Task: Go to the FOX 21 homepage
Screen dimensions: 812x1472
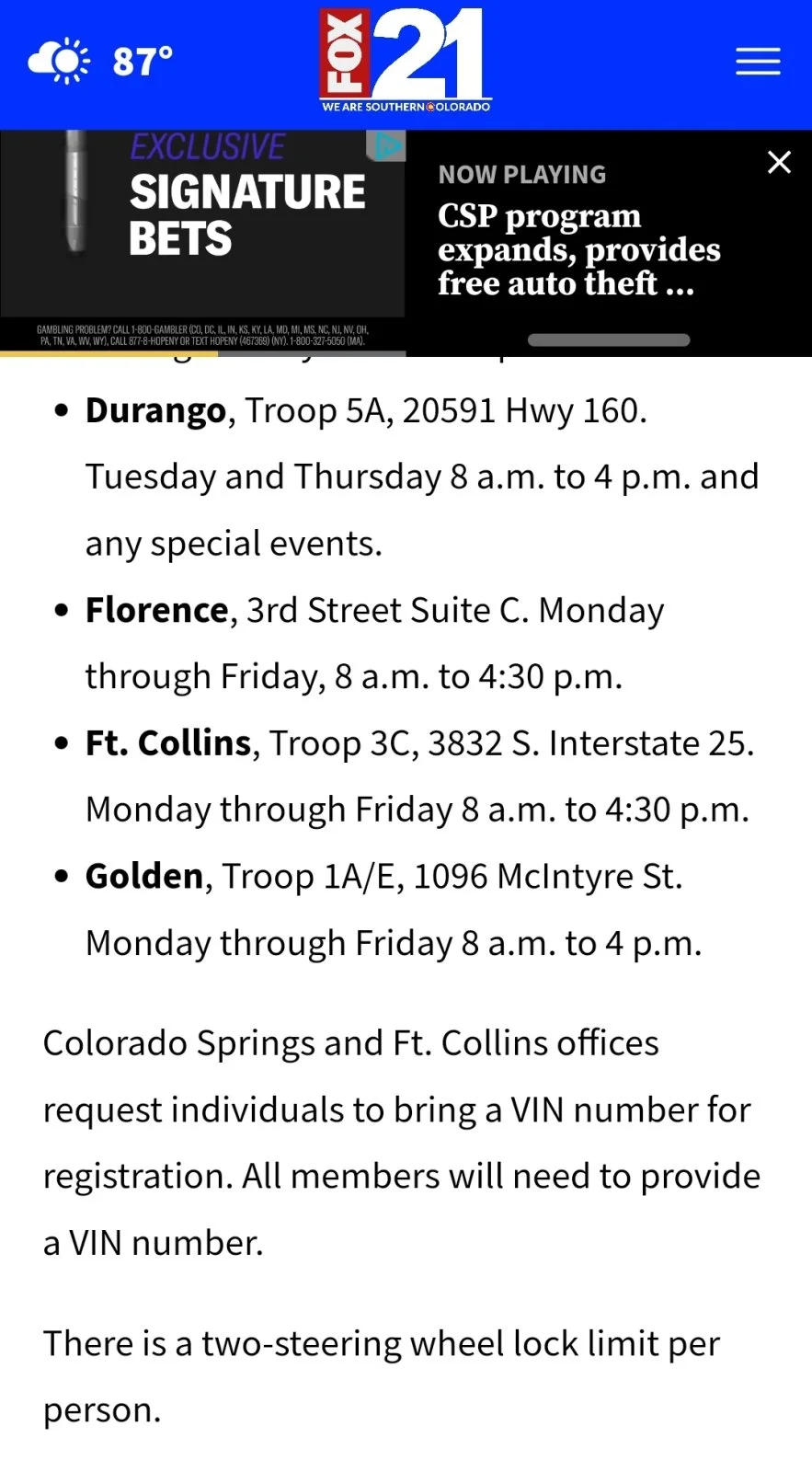Action: pos(406,61)
